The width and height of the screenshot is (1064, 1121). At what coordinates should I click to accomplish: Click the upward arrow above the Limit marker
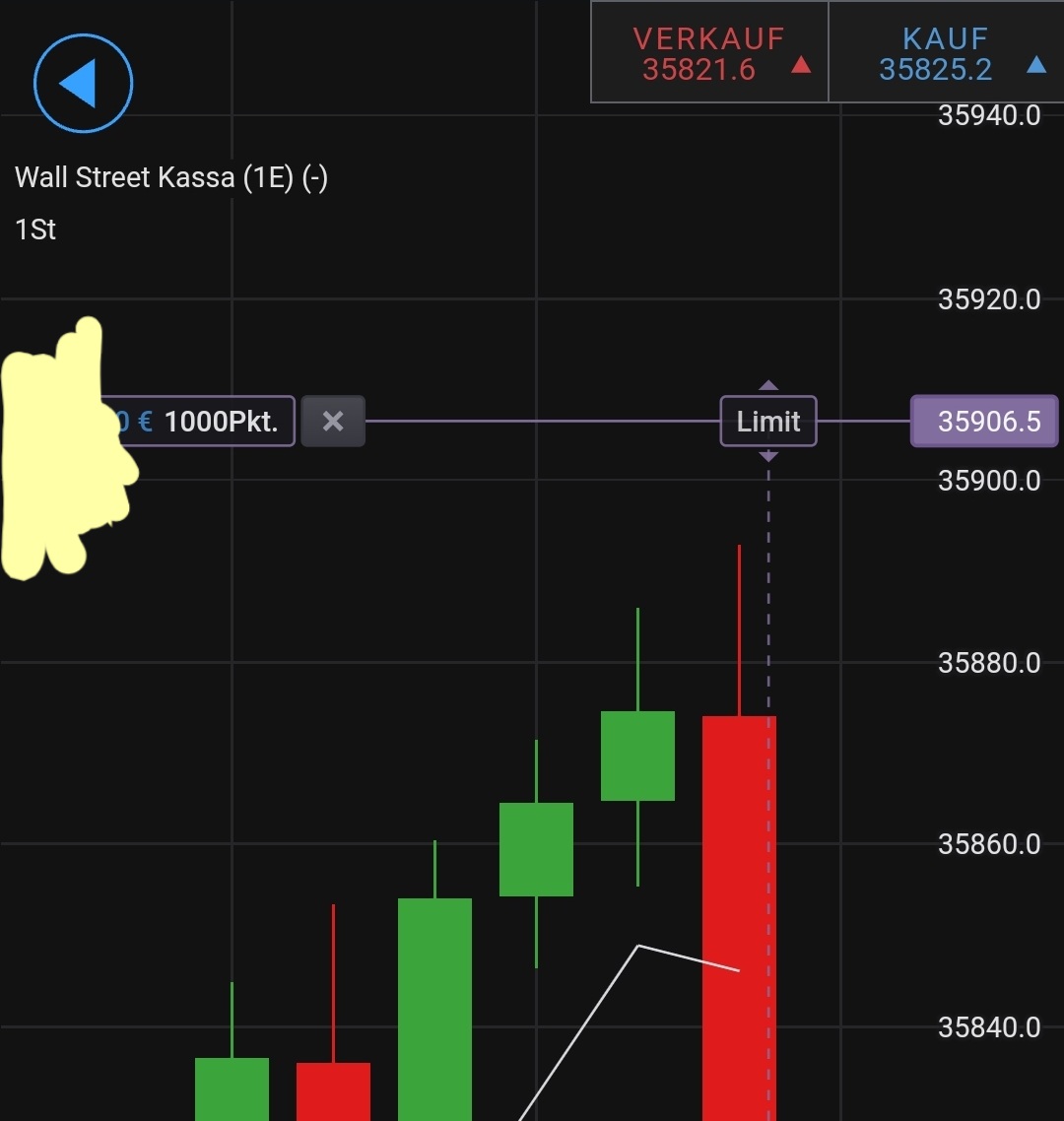tap(768, 385)
